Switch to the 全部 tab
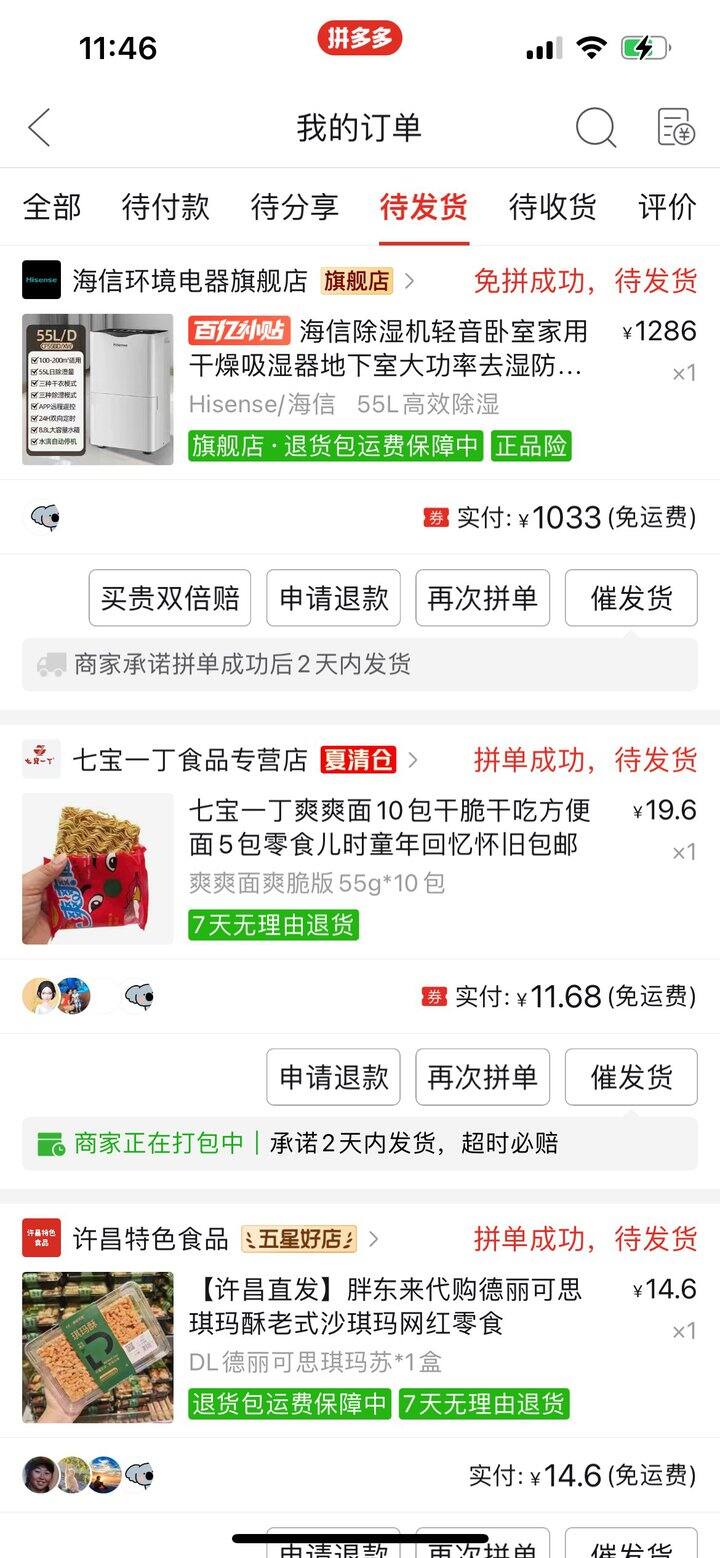The width and height of the screenshot is (720, 1558). 52,207
